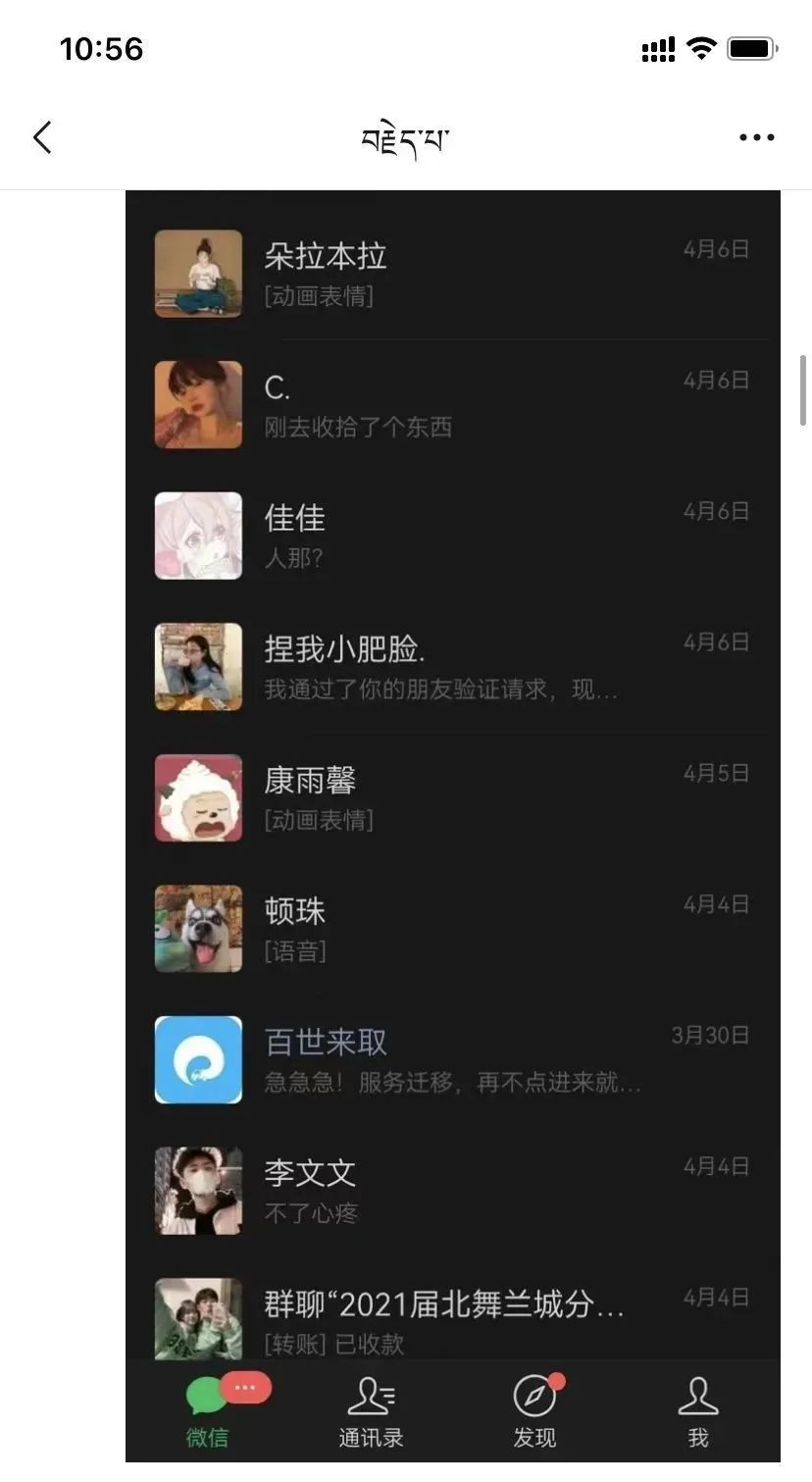Go back using the top-left arrow
This screenshot has width=812, height=1482.
pyautogui.click(x=42, y=137)
